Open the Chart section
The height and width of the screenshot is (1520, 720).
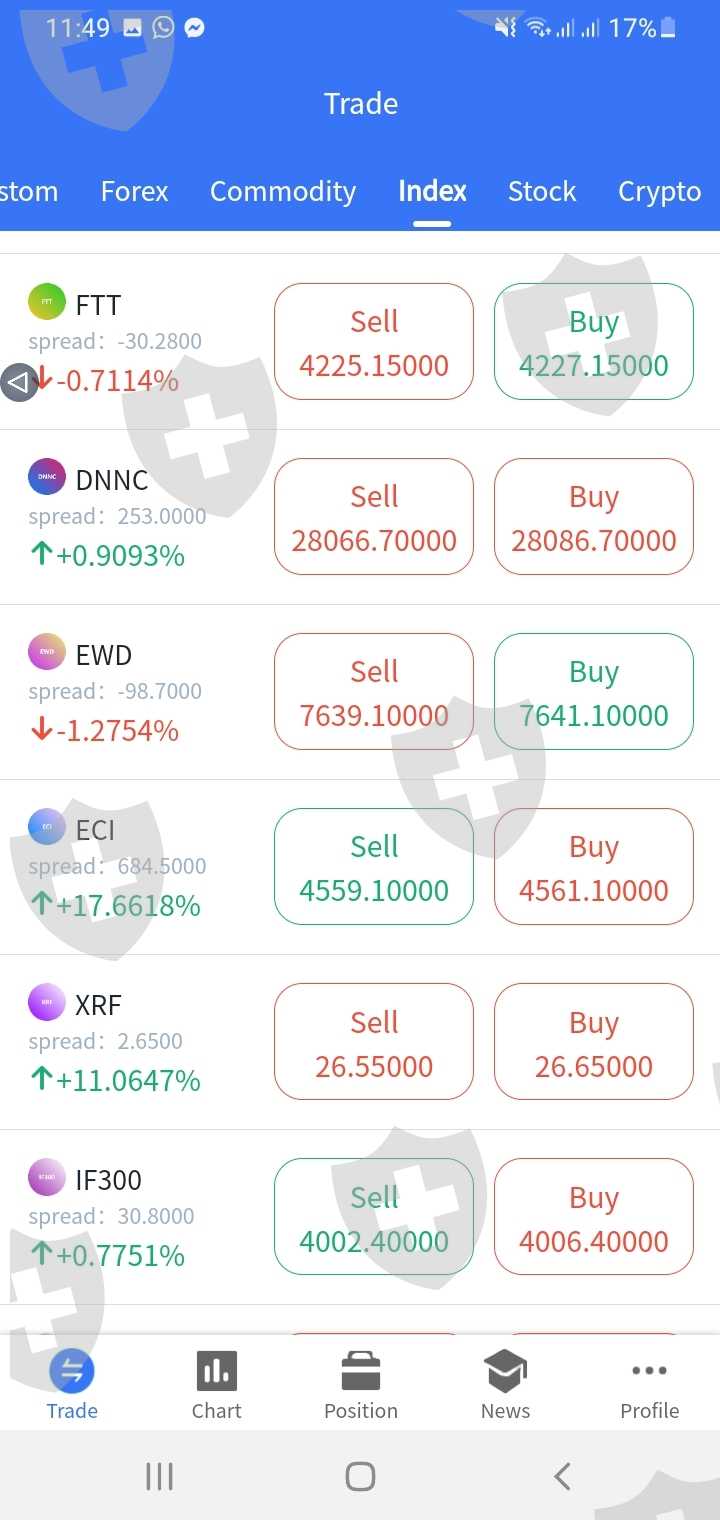click(x=216, y=1385)
